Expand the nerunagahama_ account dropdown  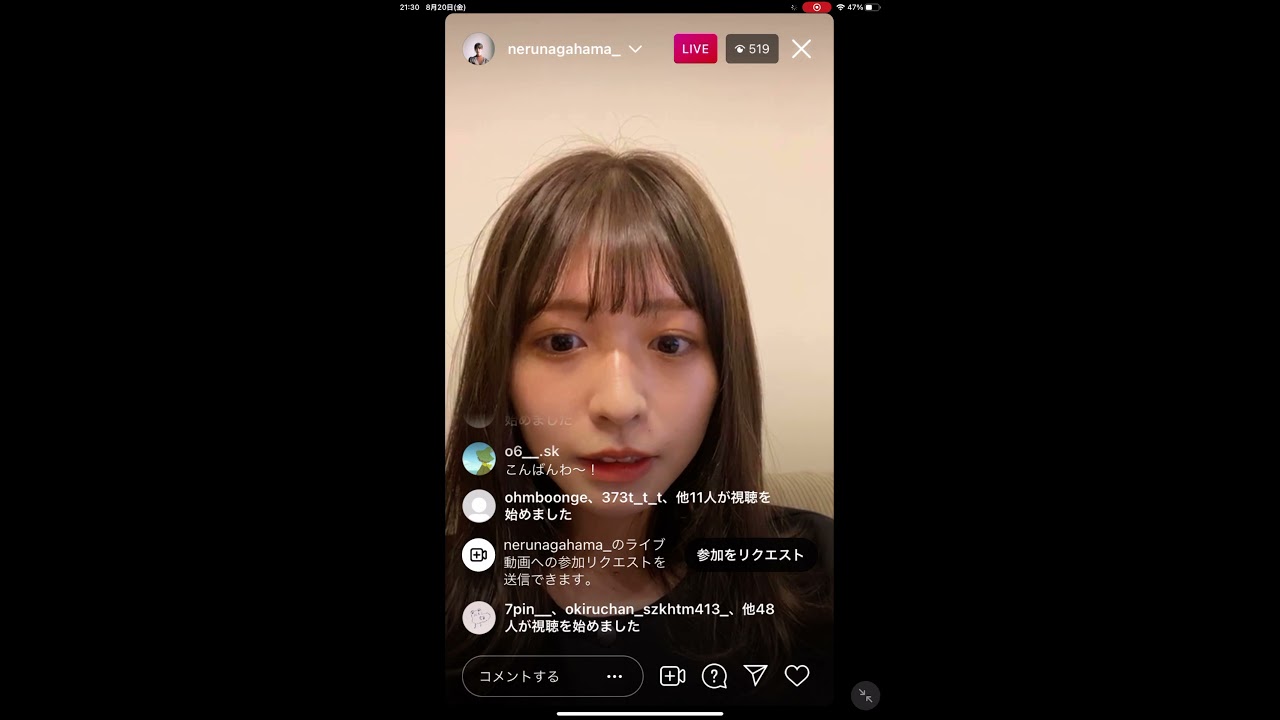click(x=635, y=49)
